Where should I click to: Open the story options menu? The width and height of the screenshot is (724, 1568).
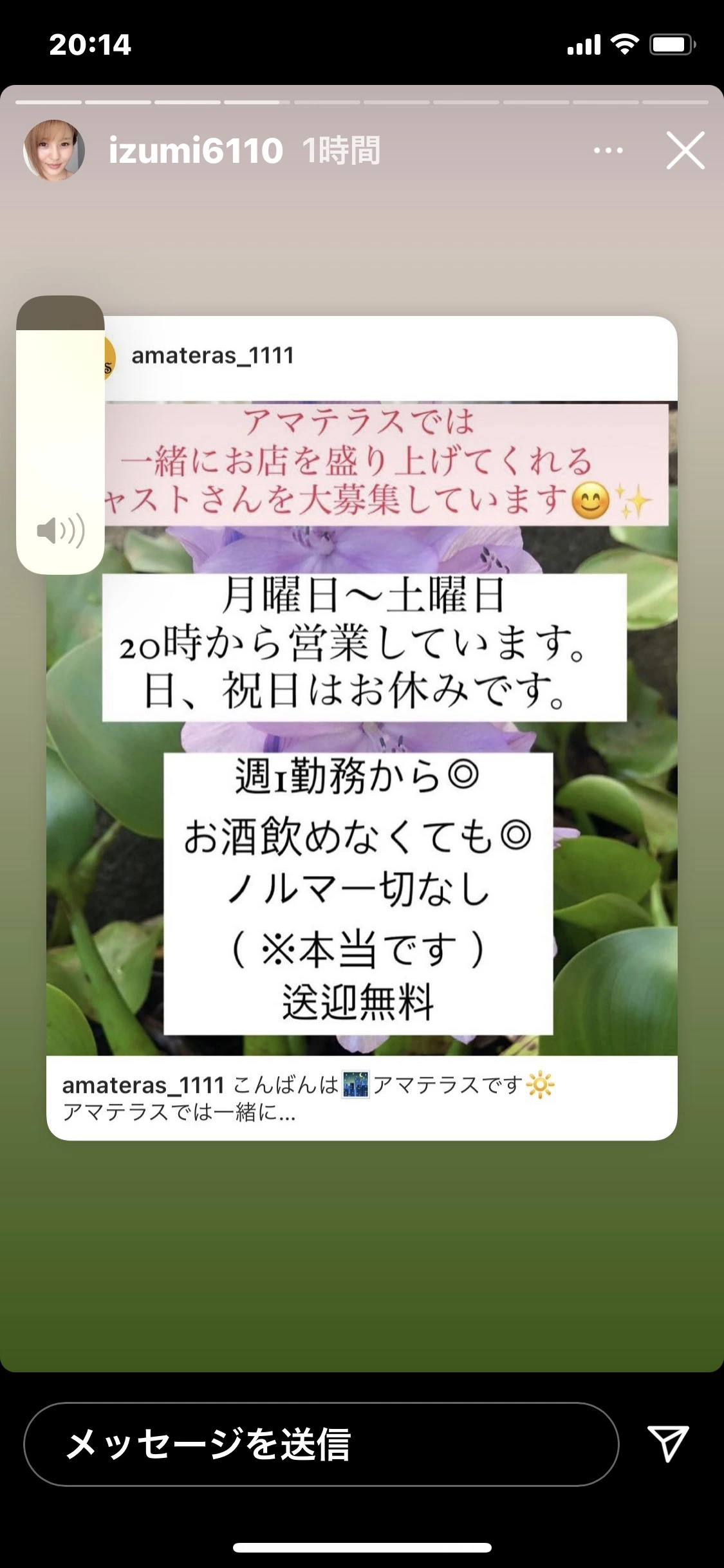click(608, 151)
